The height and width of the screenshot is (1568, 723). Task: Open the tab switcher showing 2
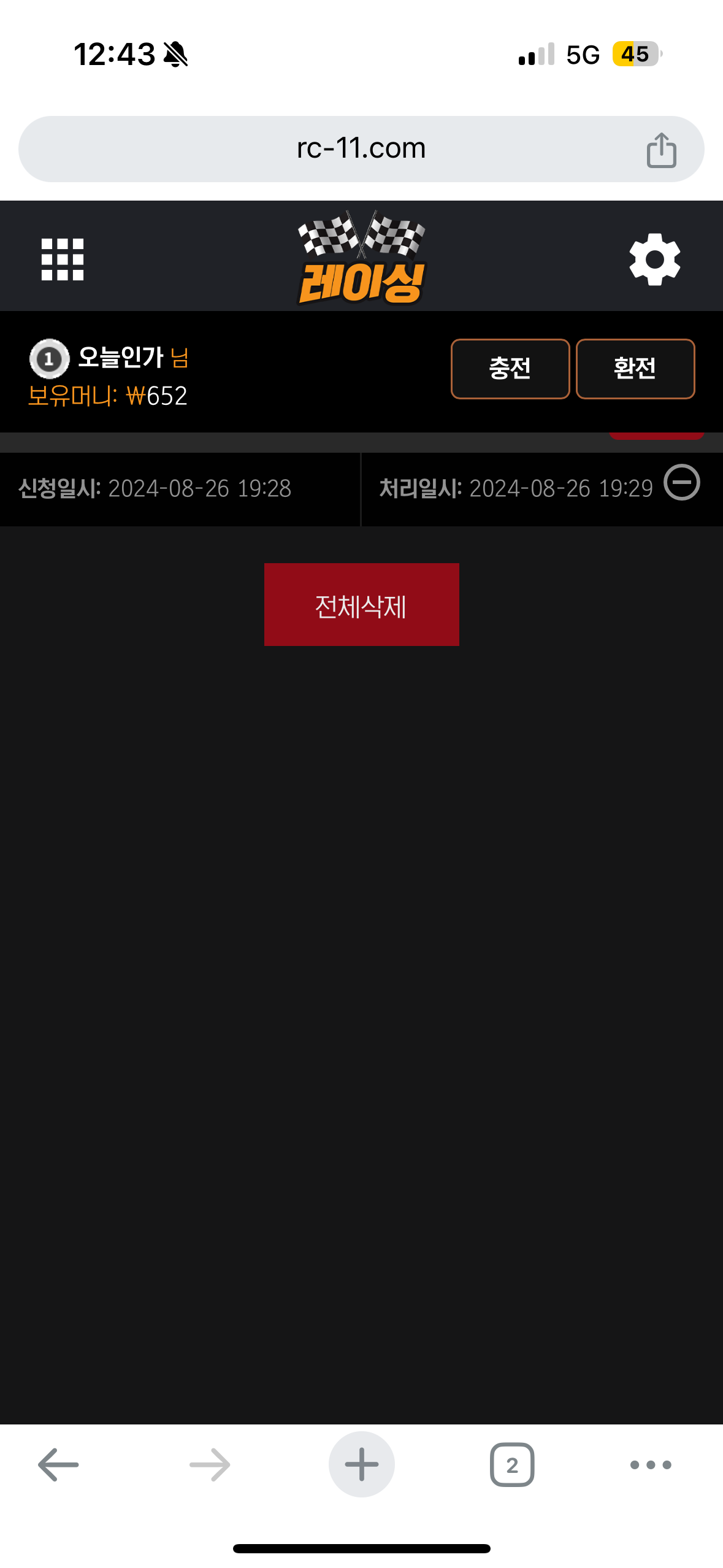[x=512, y=1465]
